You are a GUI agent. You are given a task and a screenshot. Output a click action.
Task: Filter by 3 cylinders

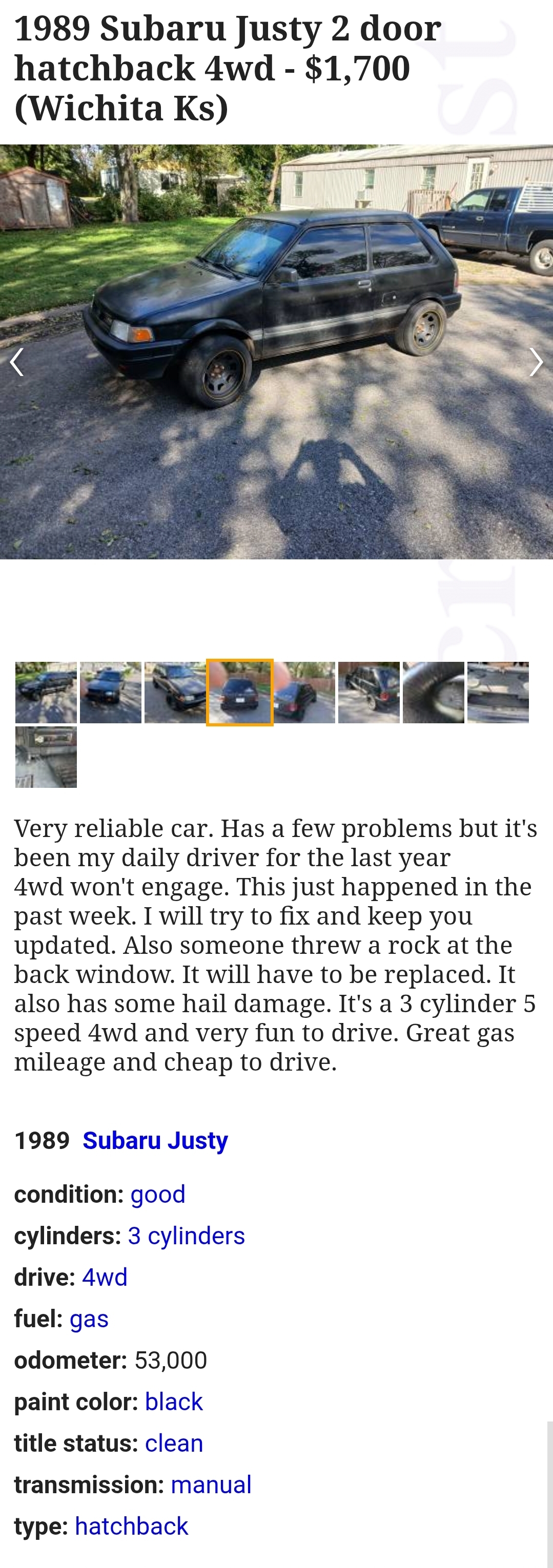[x=187, y=1236]
